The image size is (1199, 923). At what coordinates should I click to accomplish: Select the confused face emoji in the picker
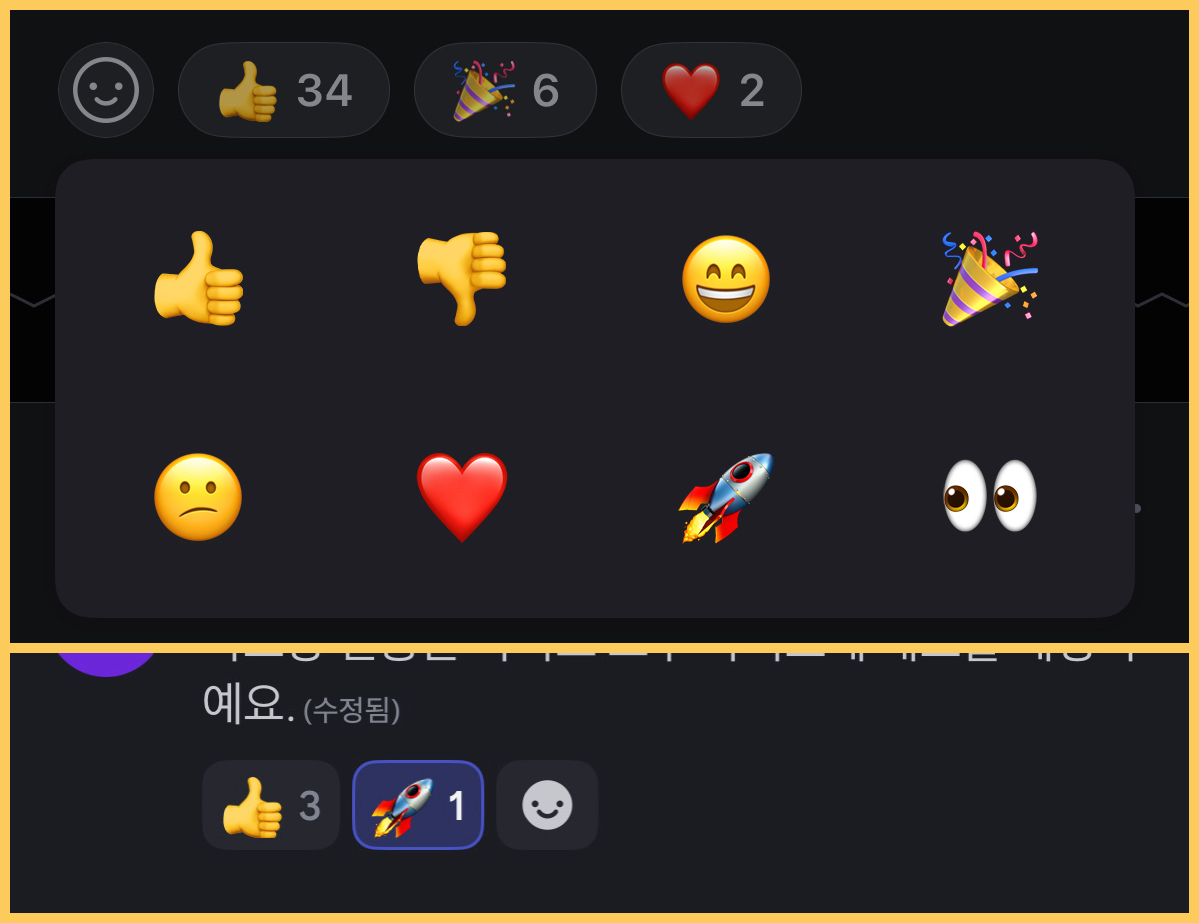(198, 497)
